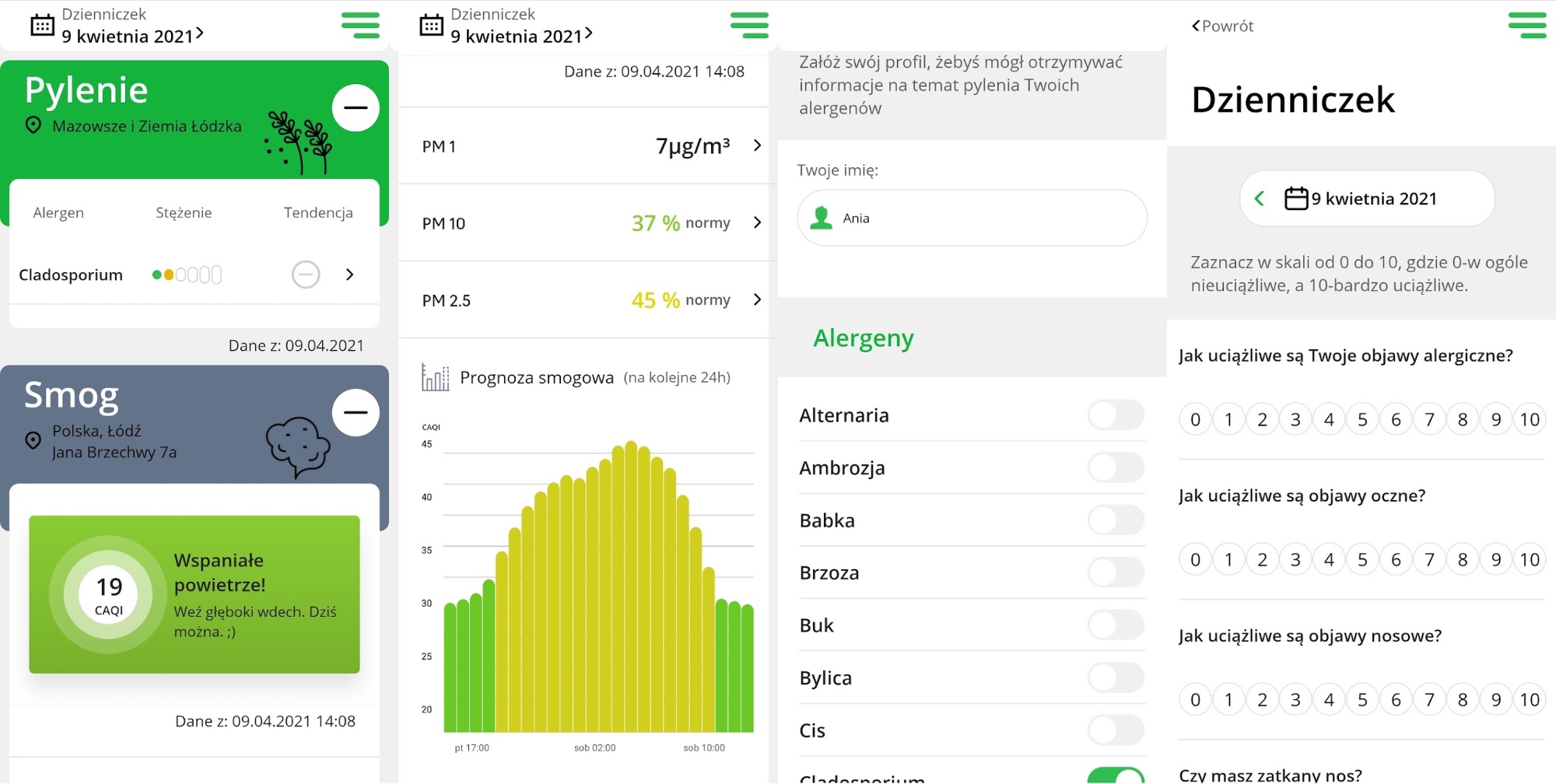Turn on the Ambrozja allergen
The height and width of the screenshot is (784, 1556).
coord(1116,467)
